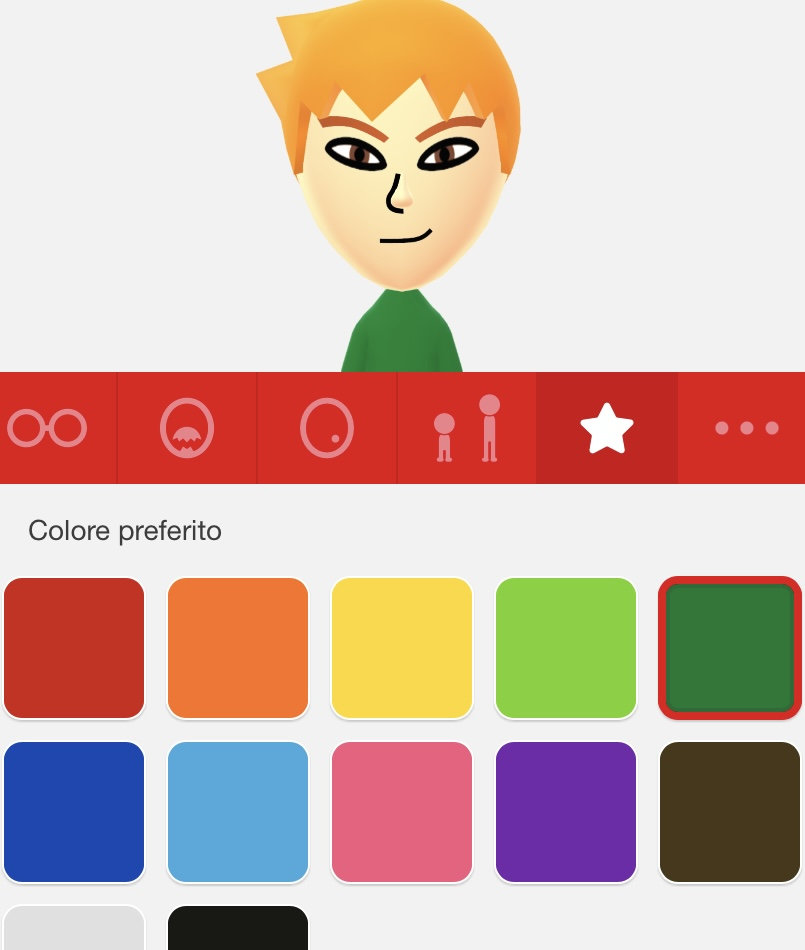Select the star favorite color tab
The width and height of the screenshot is (805, 950).
607,428
